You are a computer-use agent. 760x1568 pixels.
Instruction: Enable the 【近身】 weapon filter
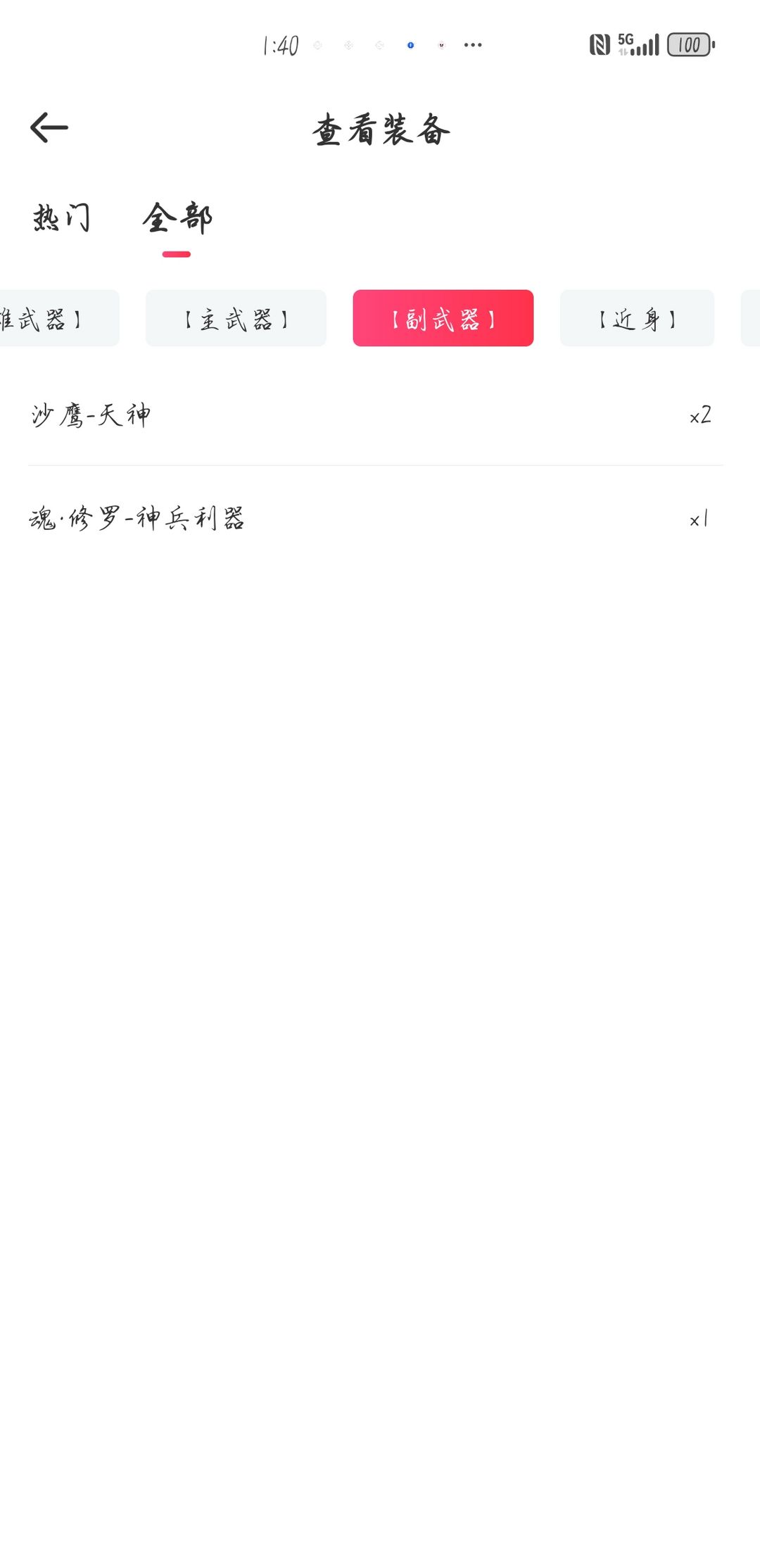[x=637, y=318]
